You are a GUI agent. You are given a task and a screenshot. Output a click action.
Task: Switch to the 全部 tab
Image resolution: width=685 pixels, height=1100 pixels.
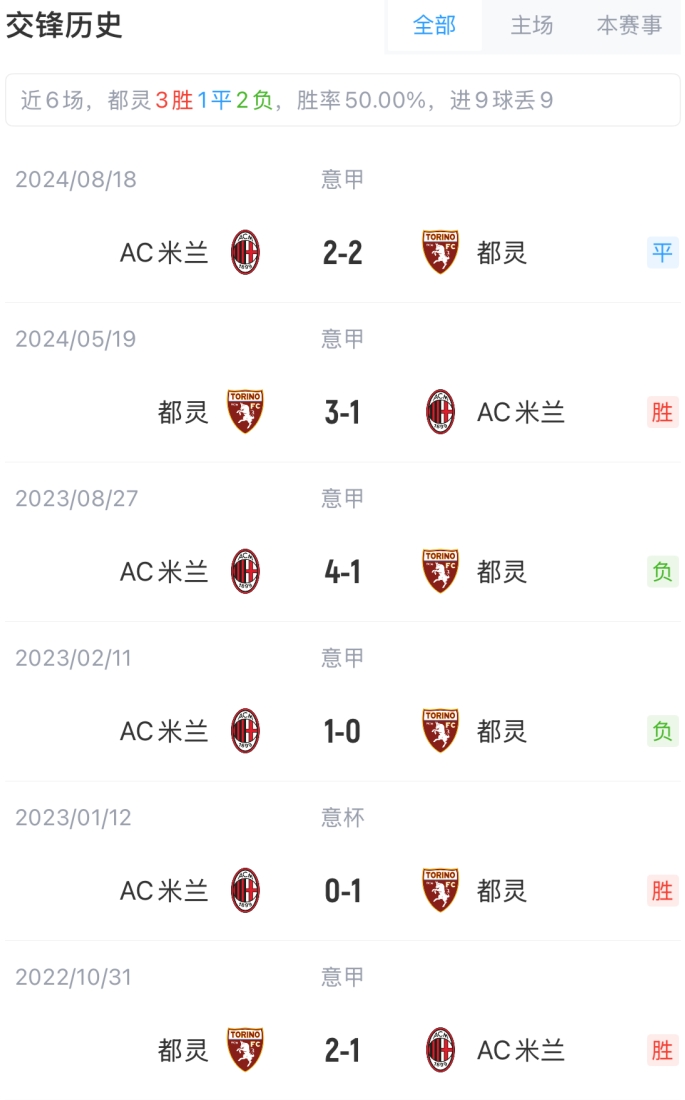434,26
